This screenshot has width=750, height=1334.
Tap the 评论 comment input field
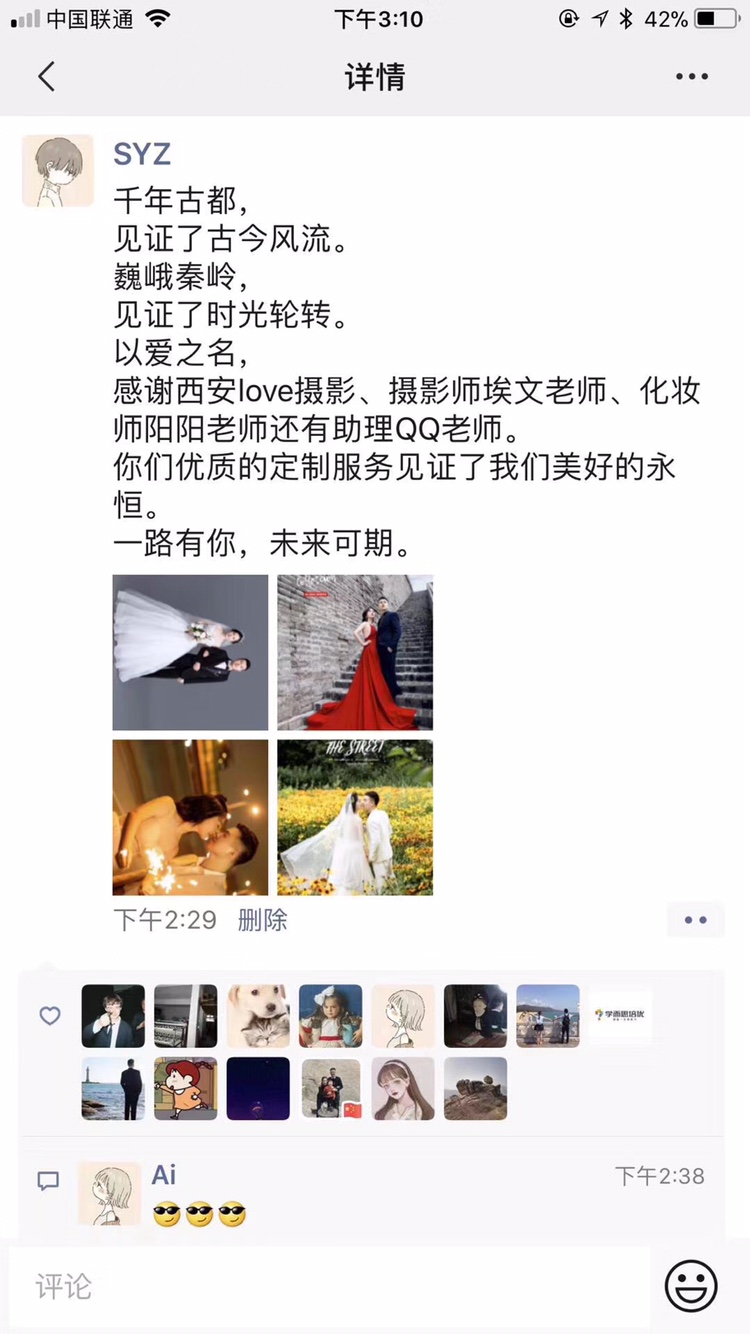pos(330,1286)
